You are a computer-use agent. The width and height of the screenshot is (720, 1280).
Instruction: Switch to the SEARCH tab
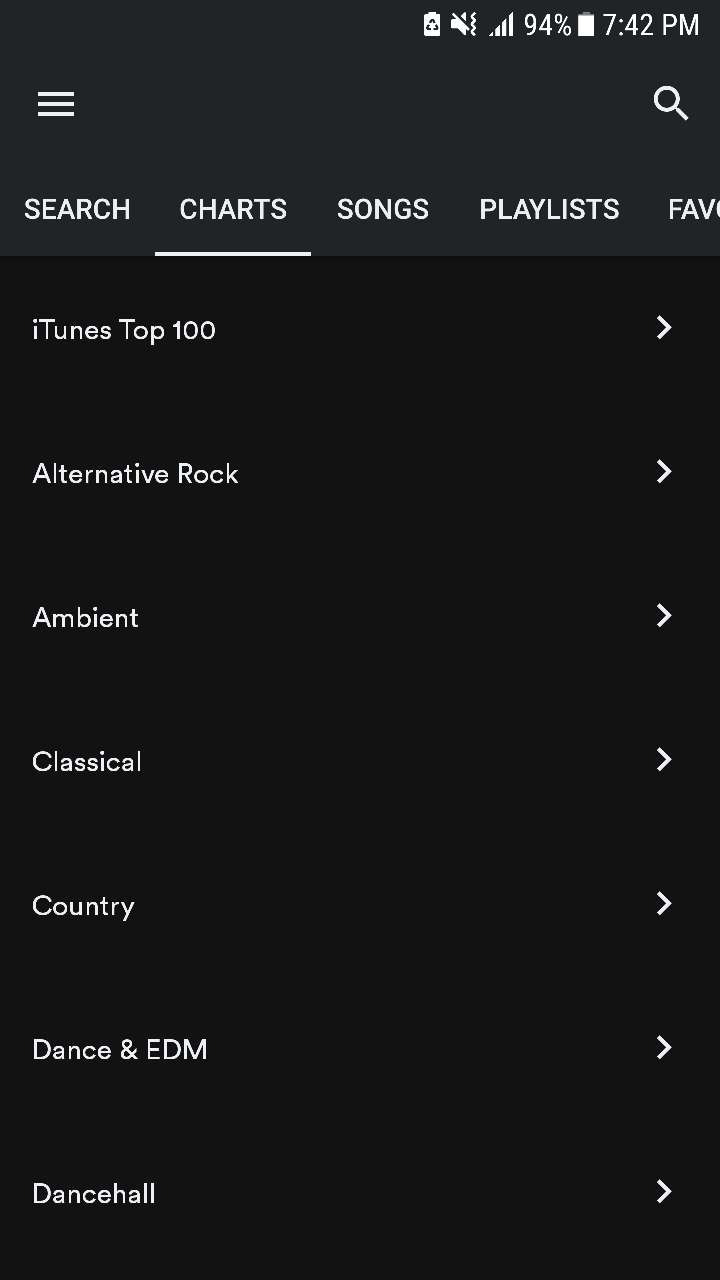(77, 209)
